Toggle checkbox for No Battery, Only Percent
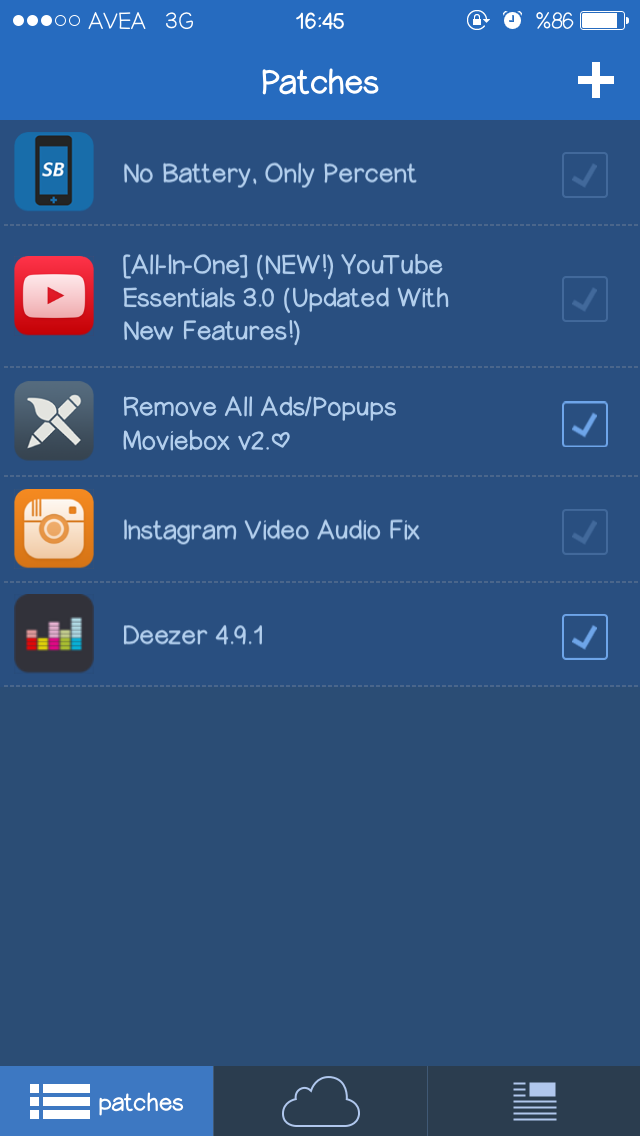640x1136 pixels. click(585, 175)
